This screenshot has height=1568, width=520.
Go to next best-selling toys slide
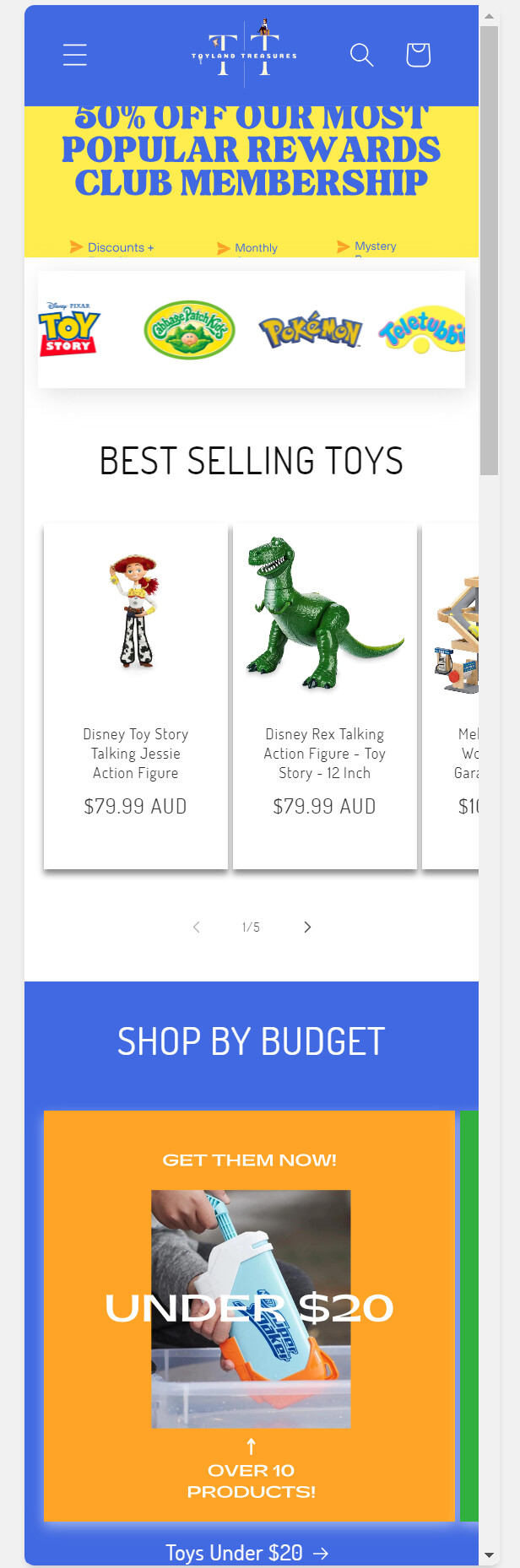click(x=307, y=927)
